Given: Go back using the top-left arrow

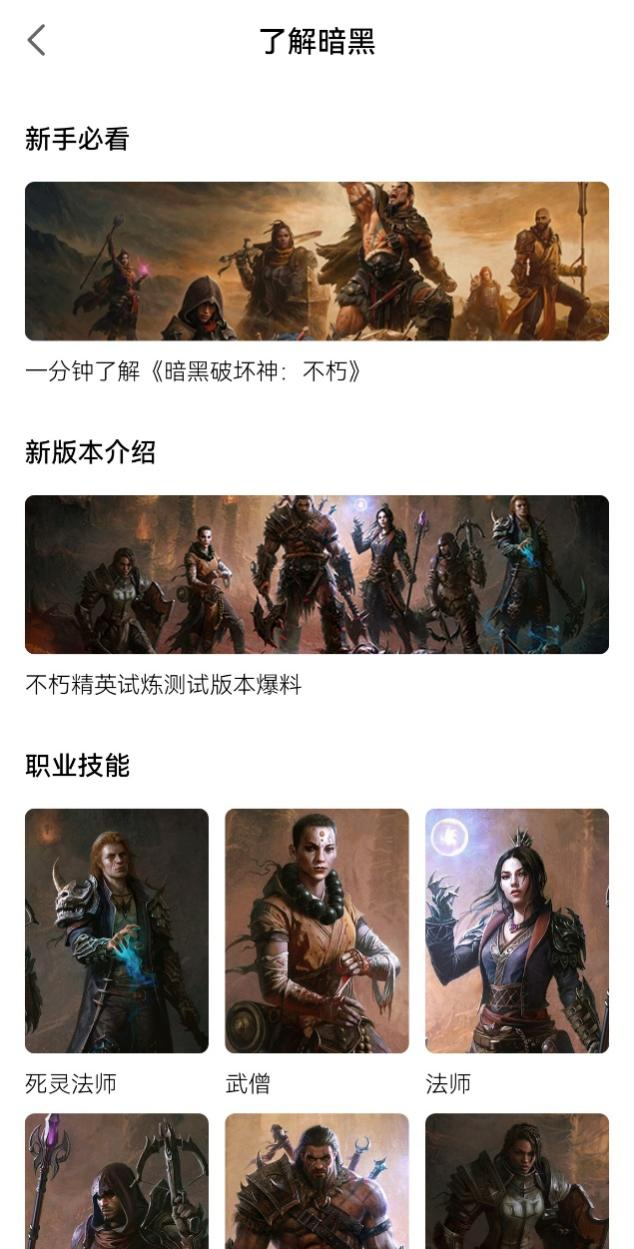Looking at the screenshot, I should [x=37, y=41].
